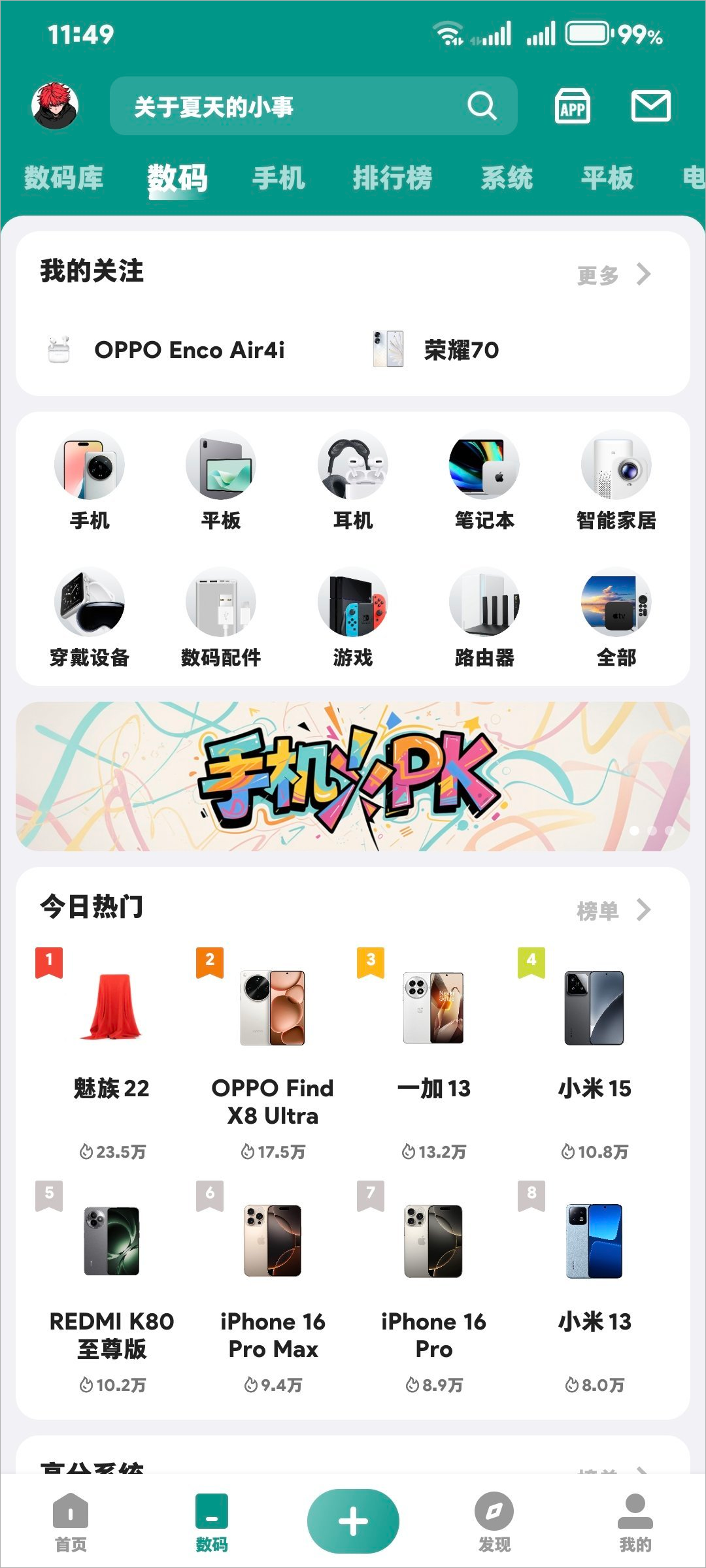This screenshot has width=706, height=1568.
Task: Open the 手机PK banner
Action: (353, 776)
